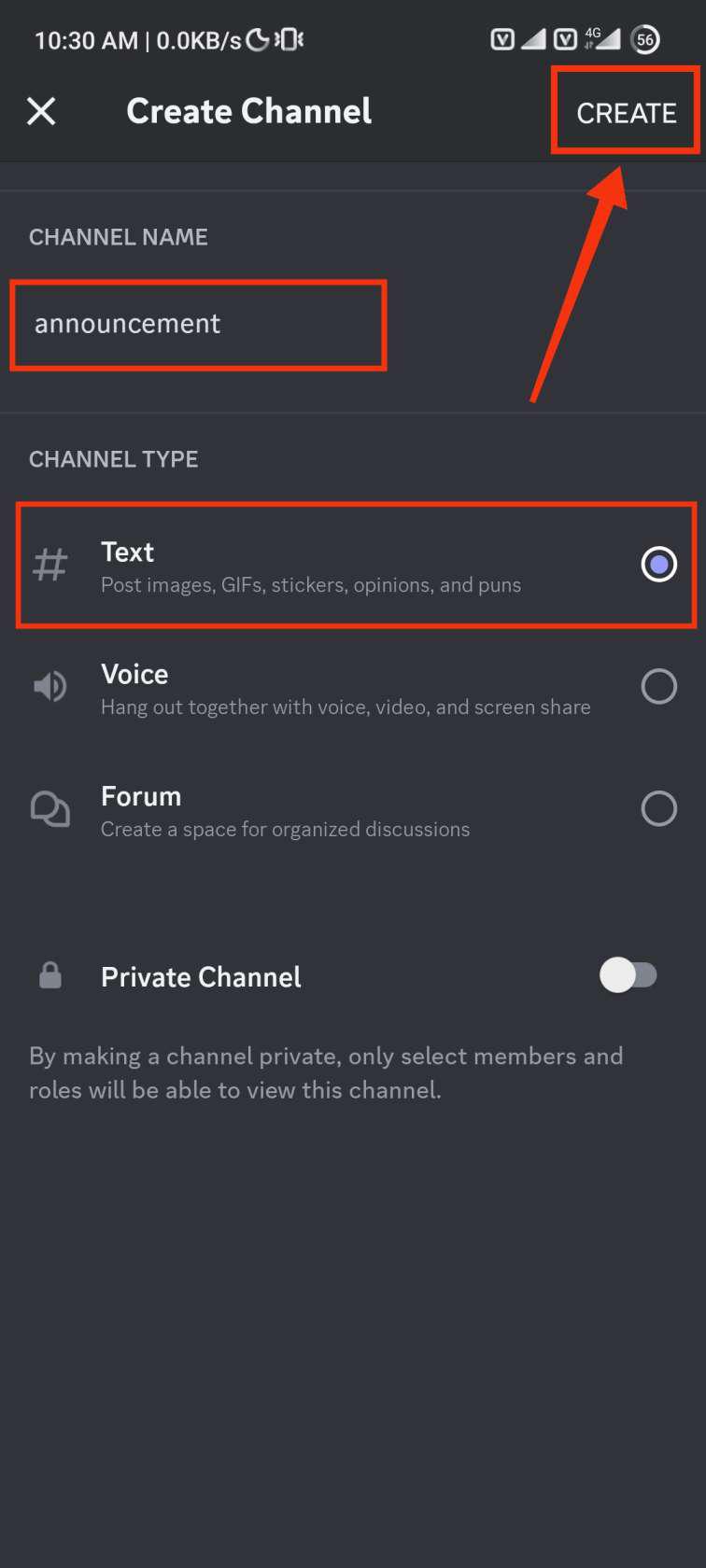Close the Create Channel screen
This screenshot has width=706, height=1568.
click(x=41, y=111)
